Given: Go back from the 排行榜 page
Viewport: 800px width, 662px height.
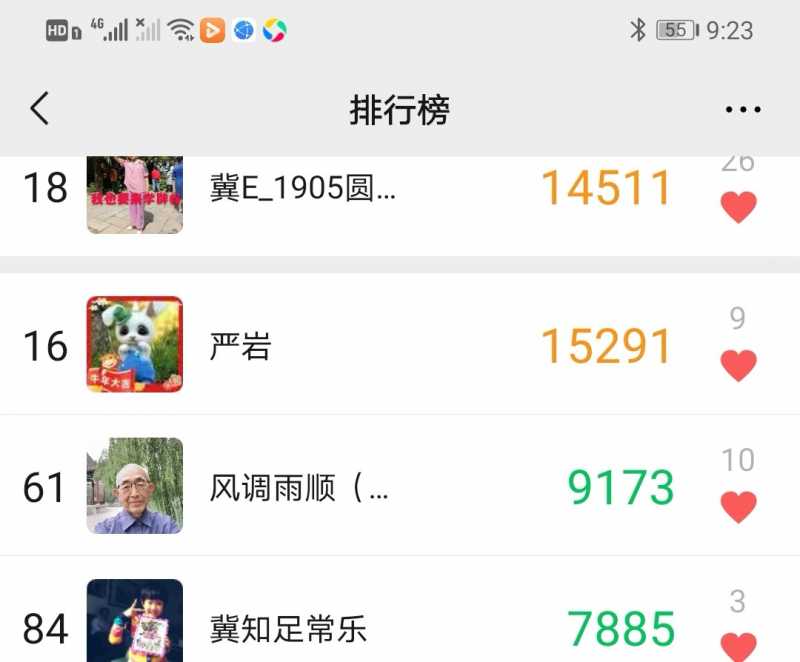Looking at the screenshot, I should click(40, 108).
